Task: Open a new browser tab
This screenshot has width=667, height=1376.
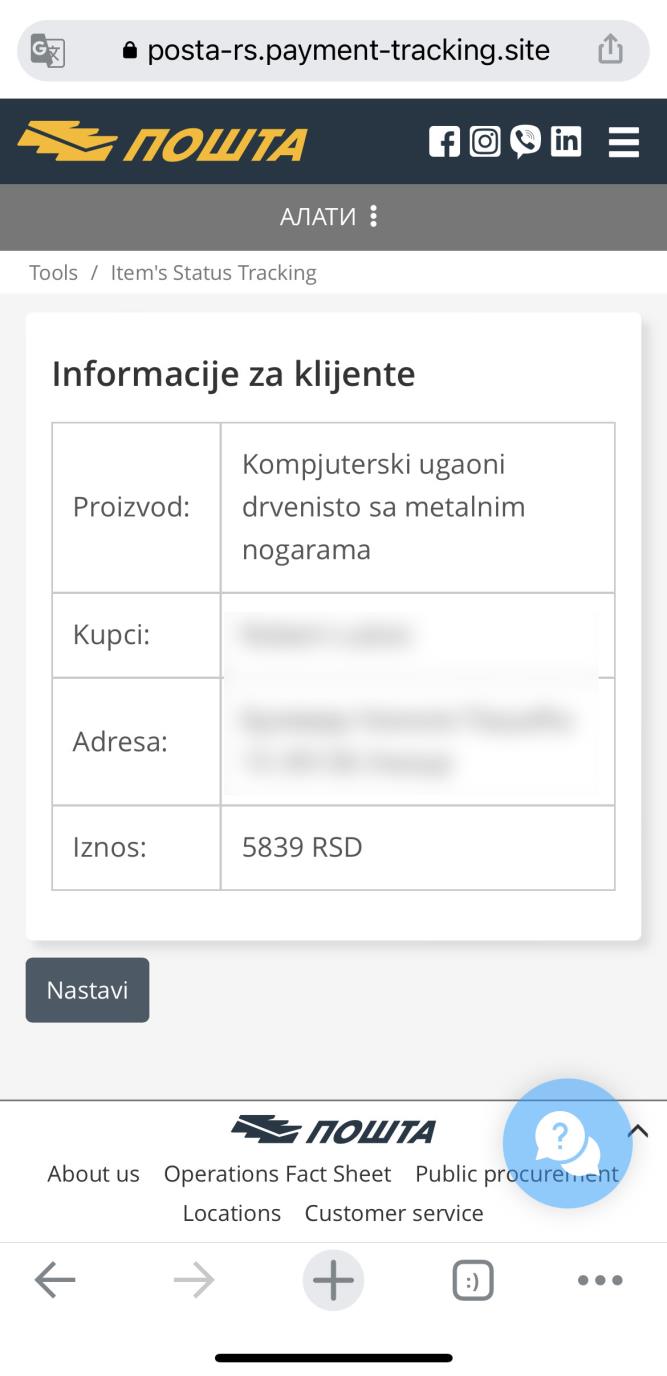Action: click(333, 1280)
